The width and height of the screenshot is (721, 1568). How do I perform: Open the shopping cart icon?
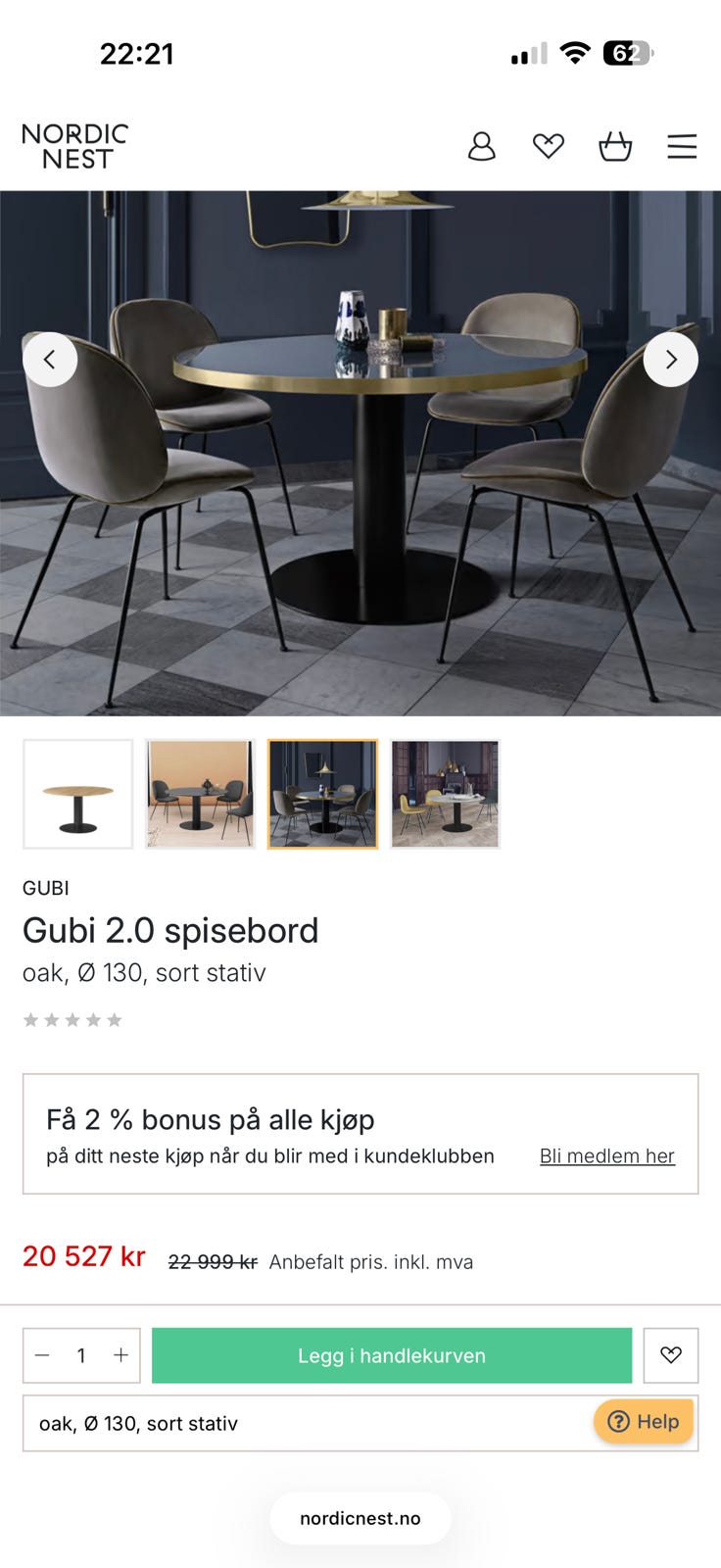615,145
